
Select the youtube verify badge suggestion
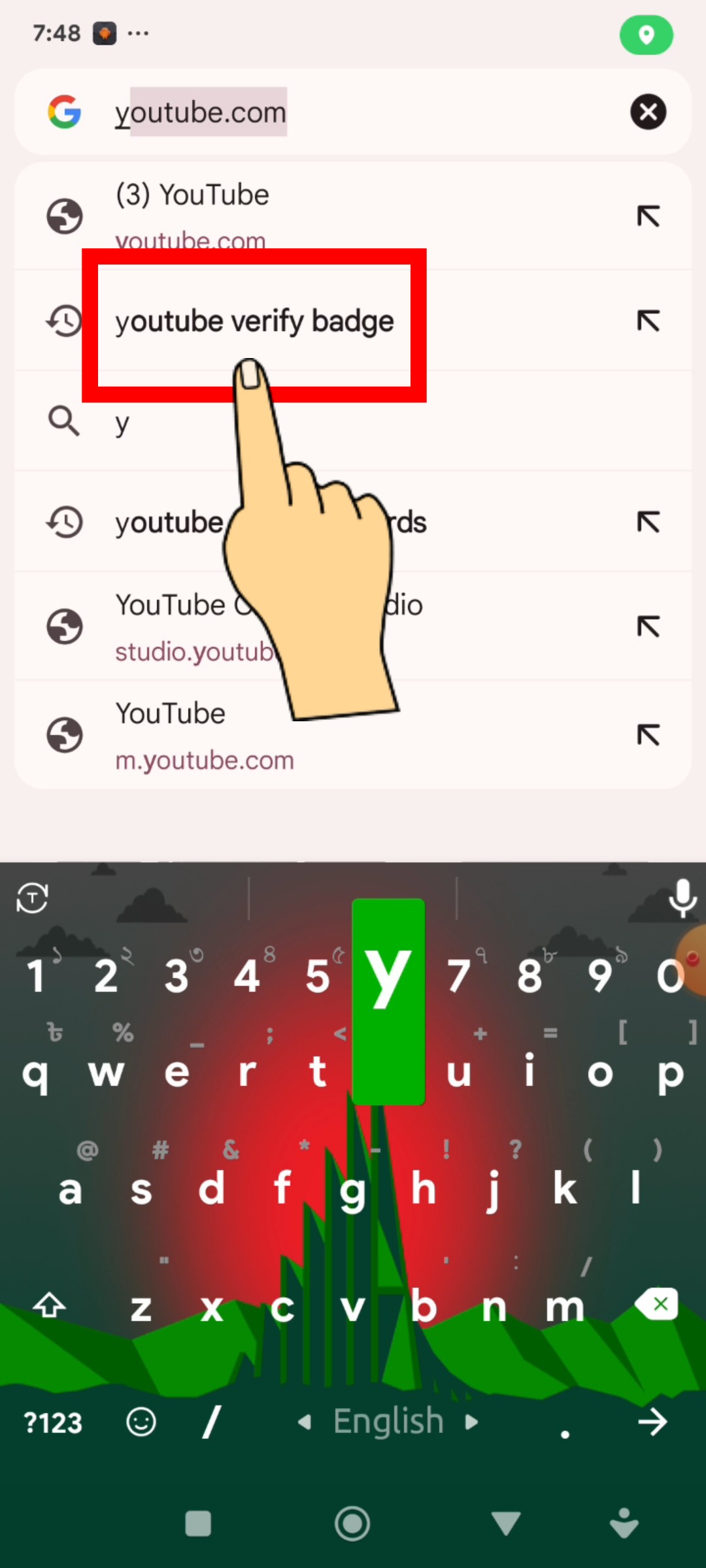pos(255,321)
